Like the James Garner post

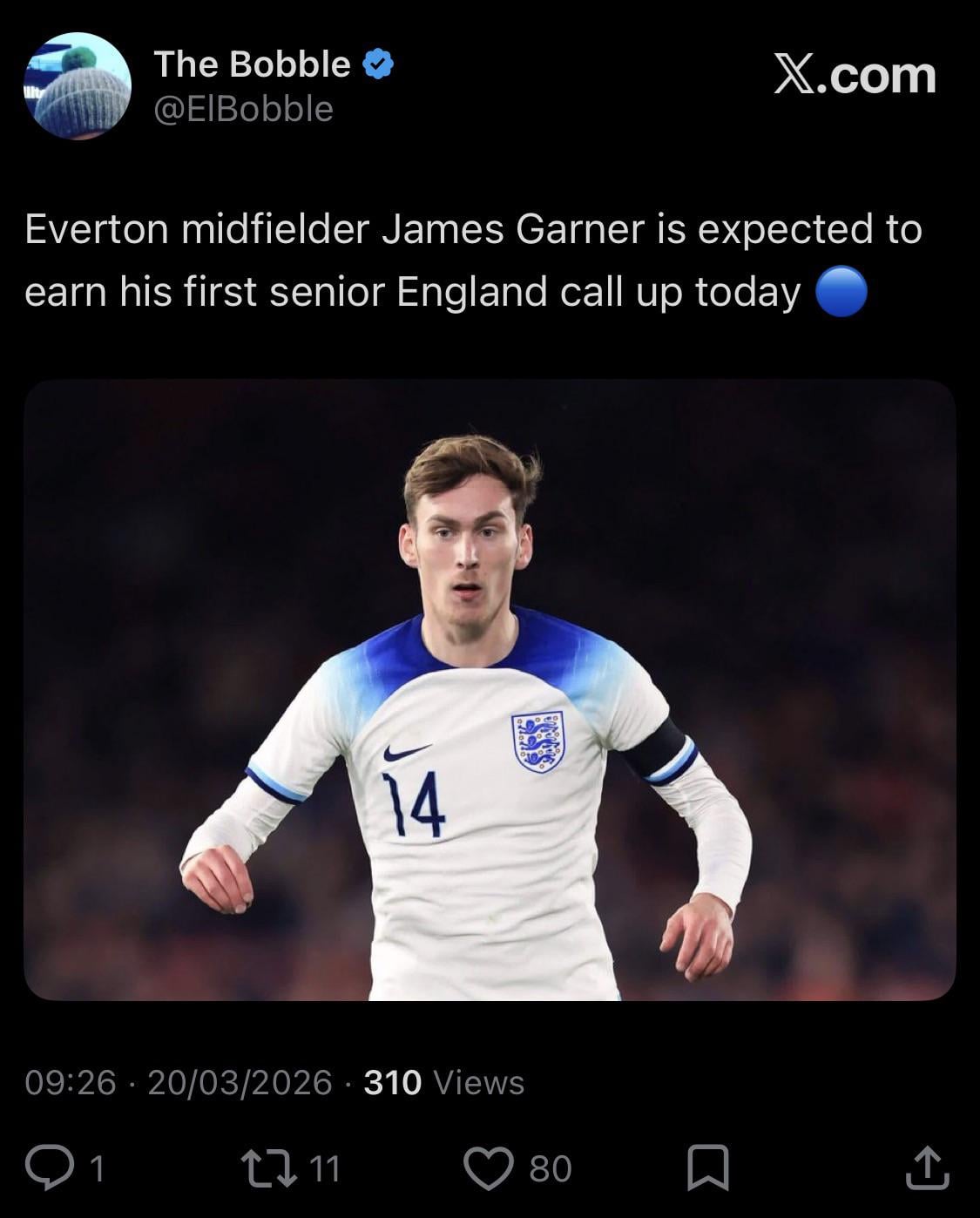pyautogui.click(x=489, y=1167)
